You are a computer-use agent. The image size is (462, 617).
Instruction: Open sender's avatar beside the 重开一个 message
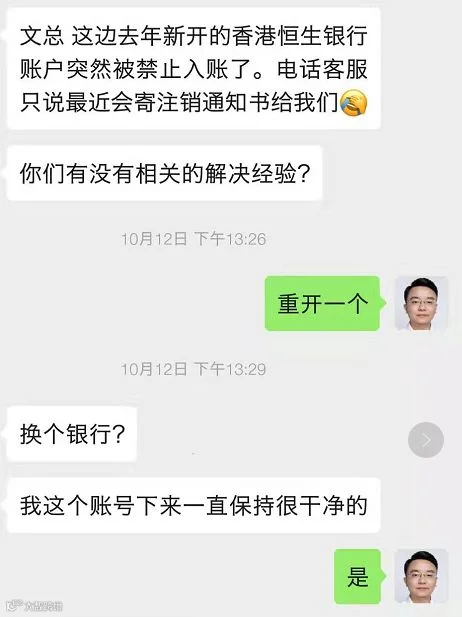tap(421, 303)
